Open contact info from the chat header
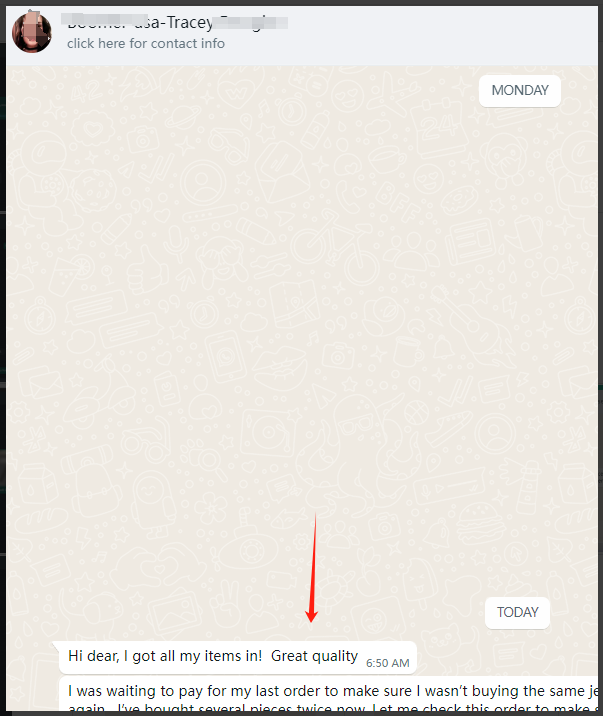 tap(146, 43)
